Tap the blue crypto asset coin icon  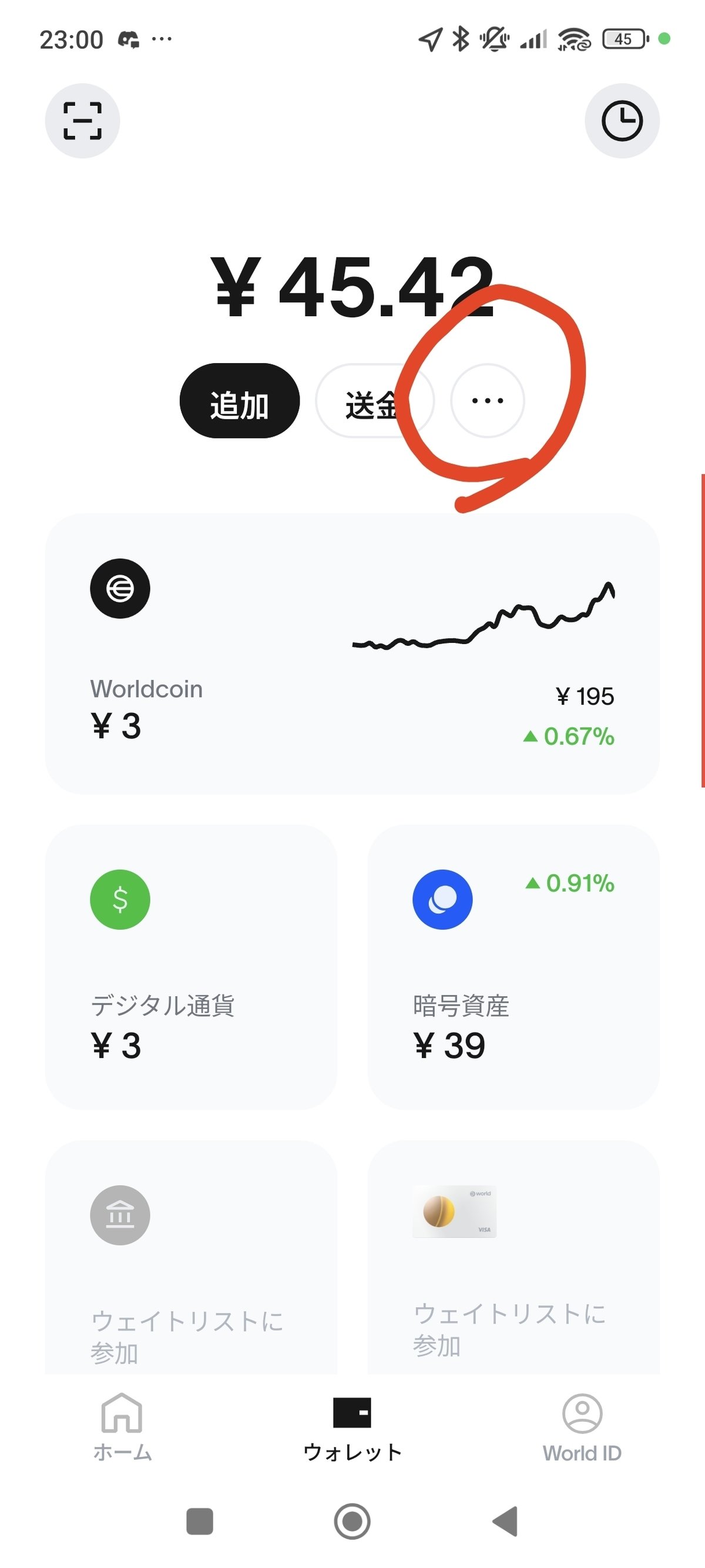(x=442, y=900)
